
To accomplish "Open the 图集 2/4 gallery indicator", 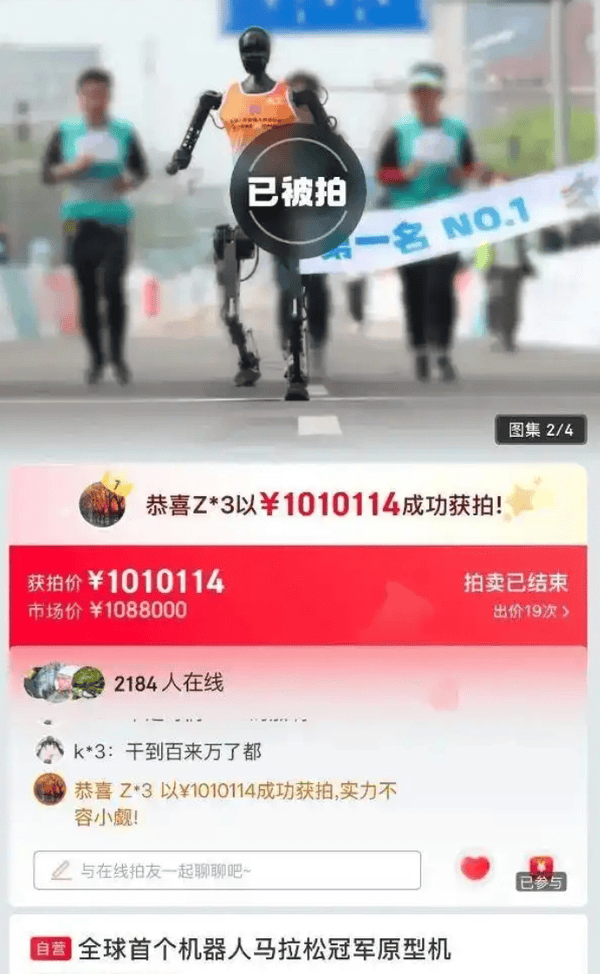I will pos(540,430).
